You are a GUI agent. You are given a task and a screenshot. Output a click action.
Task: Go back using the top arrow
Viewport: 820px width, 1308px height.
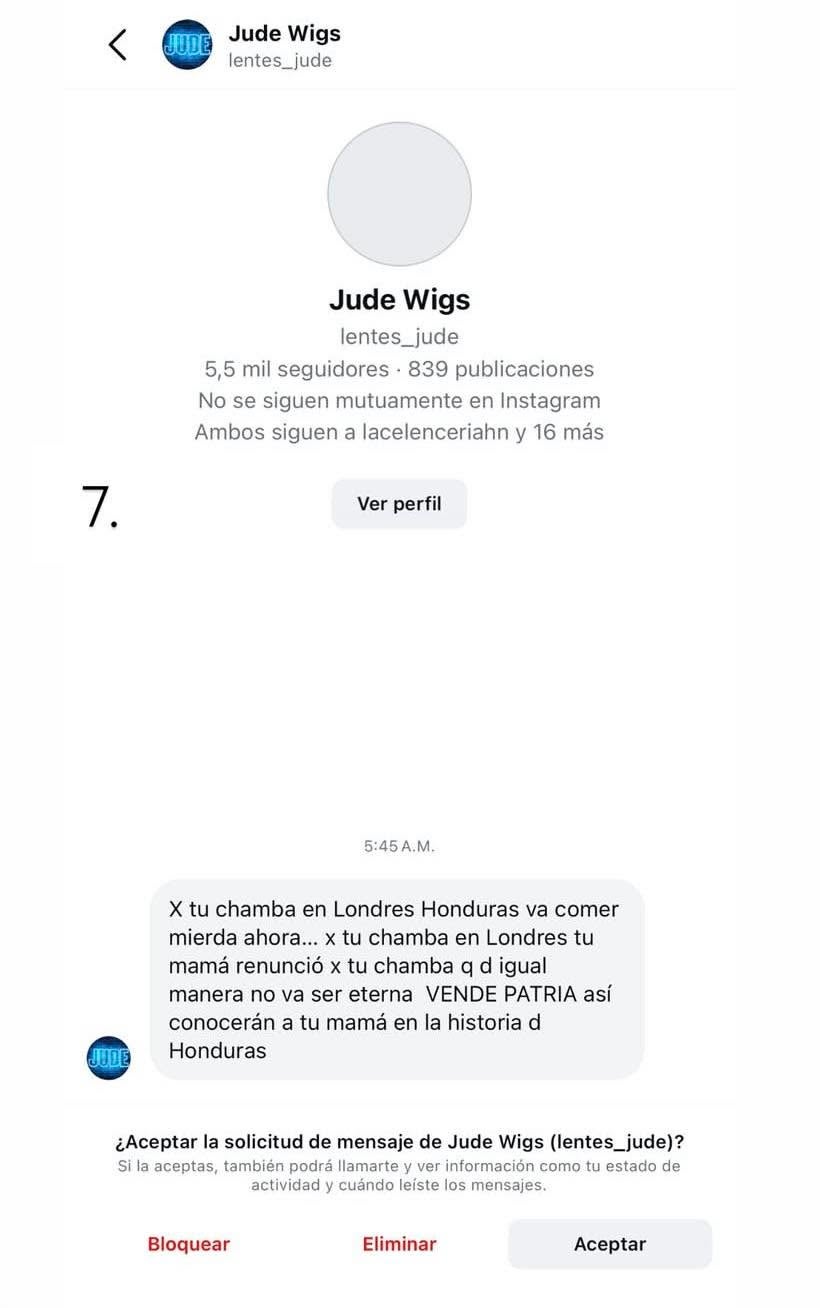pos(118,45)
